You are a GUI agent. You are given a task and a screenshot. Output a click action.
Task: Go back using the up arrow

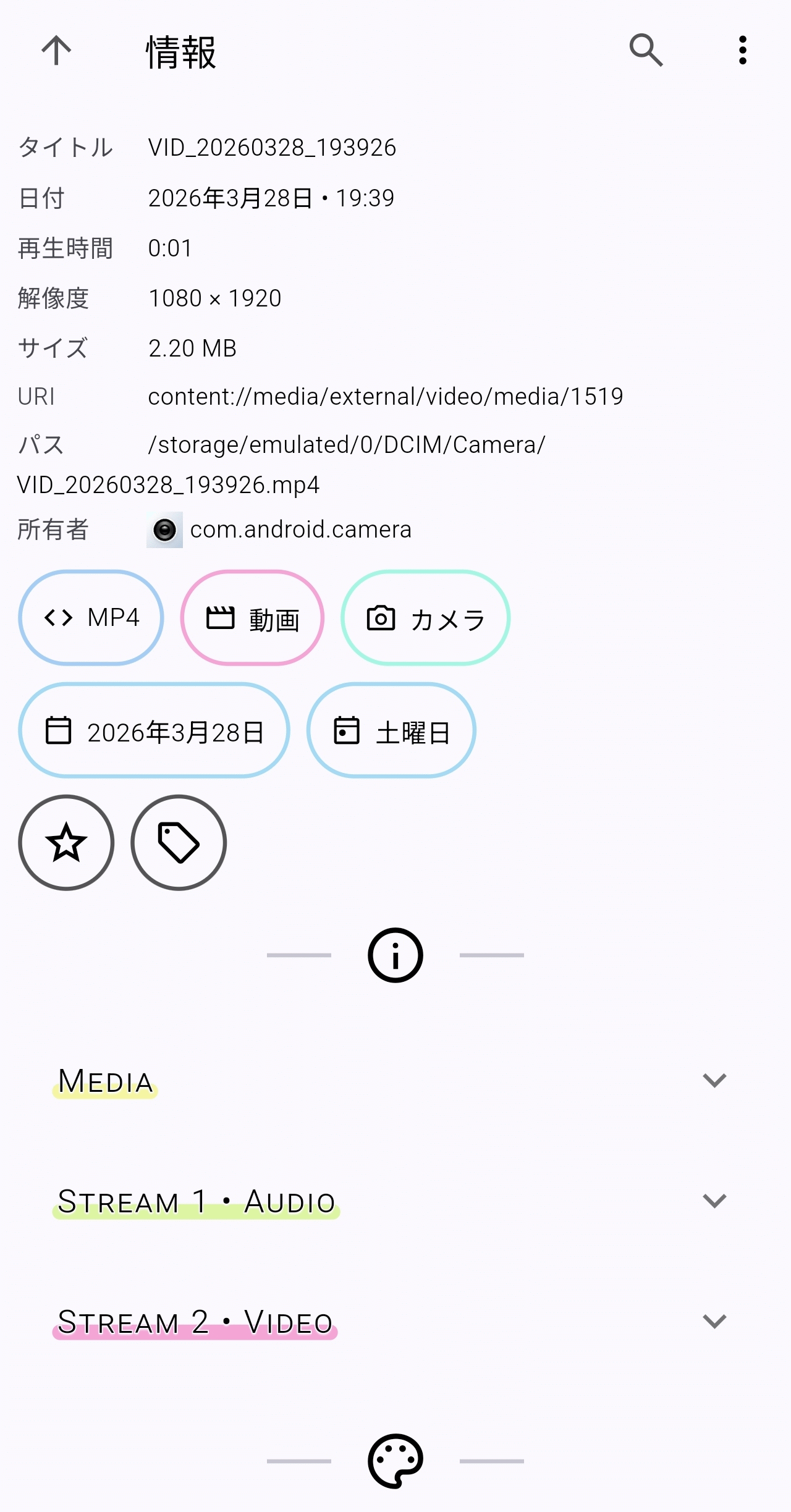pos(56,51)
